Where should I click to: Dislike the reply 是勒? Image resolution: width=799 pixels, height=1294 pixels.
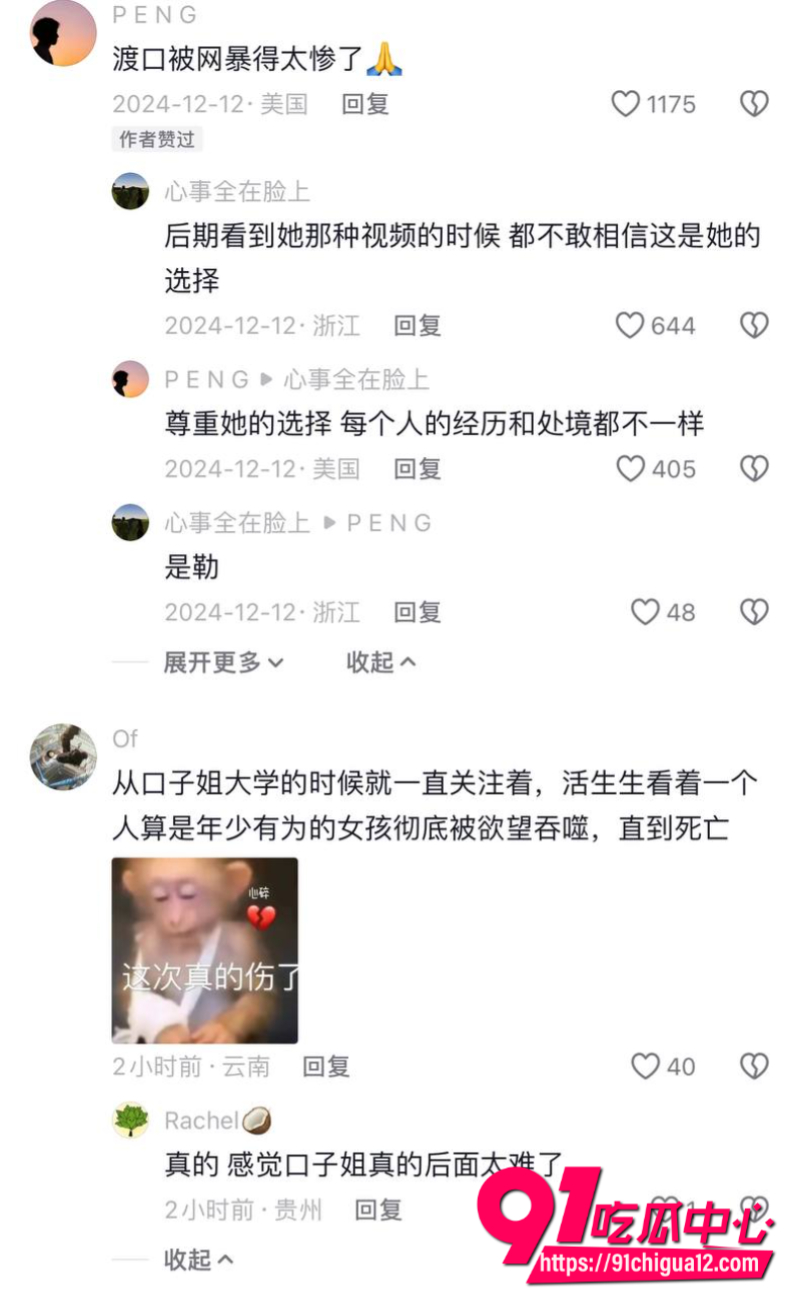754,612
